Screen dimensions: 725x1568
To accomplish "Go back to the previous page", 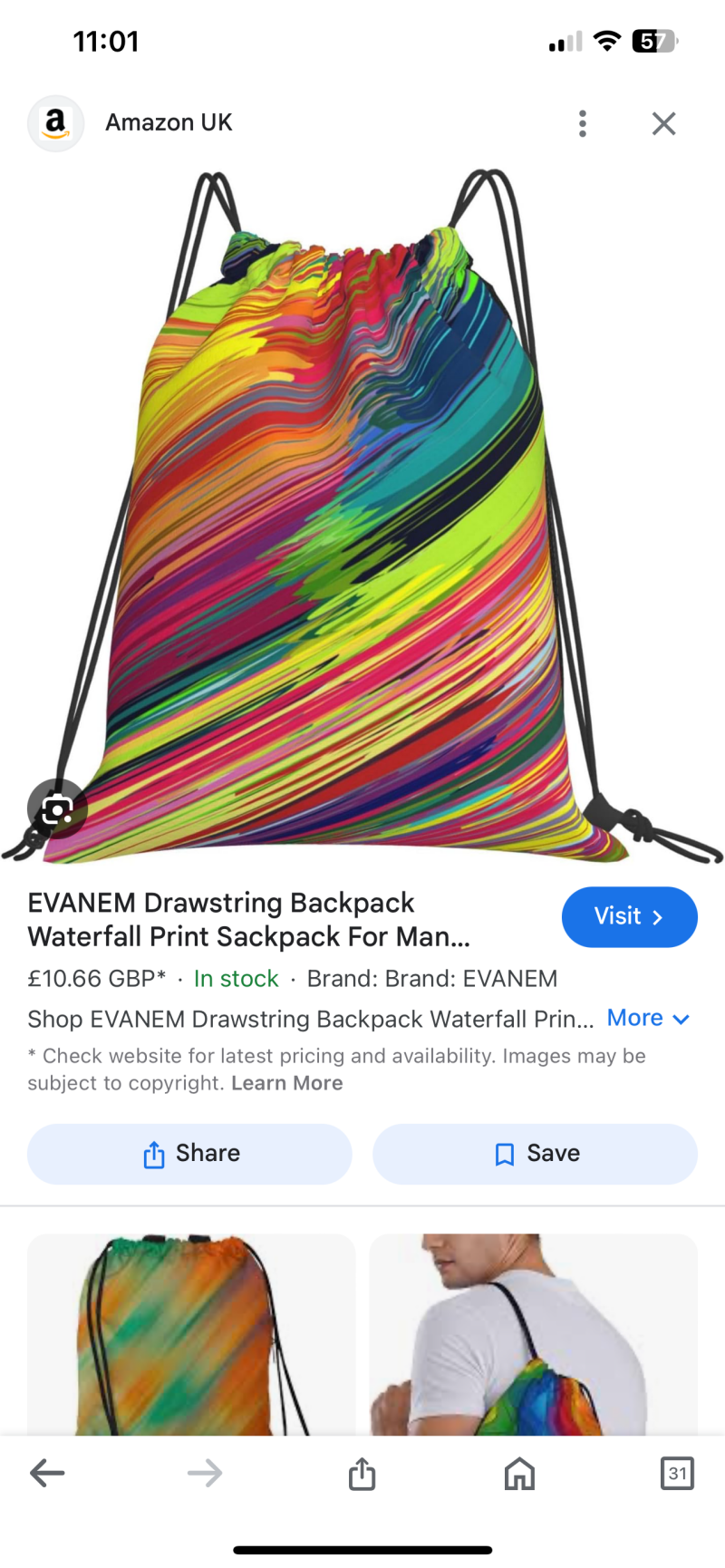I will 47,1473.
